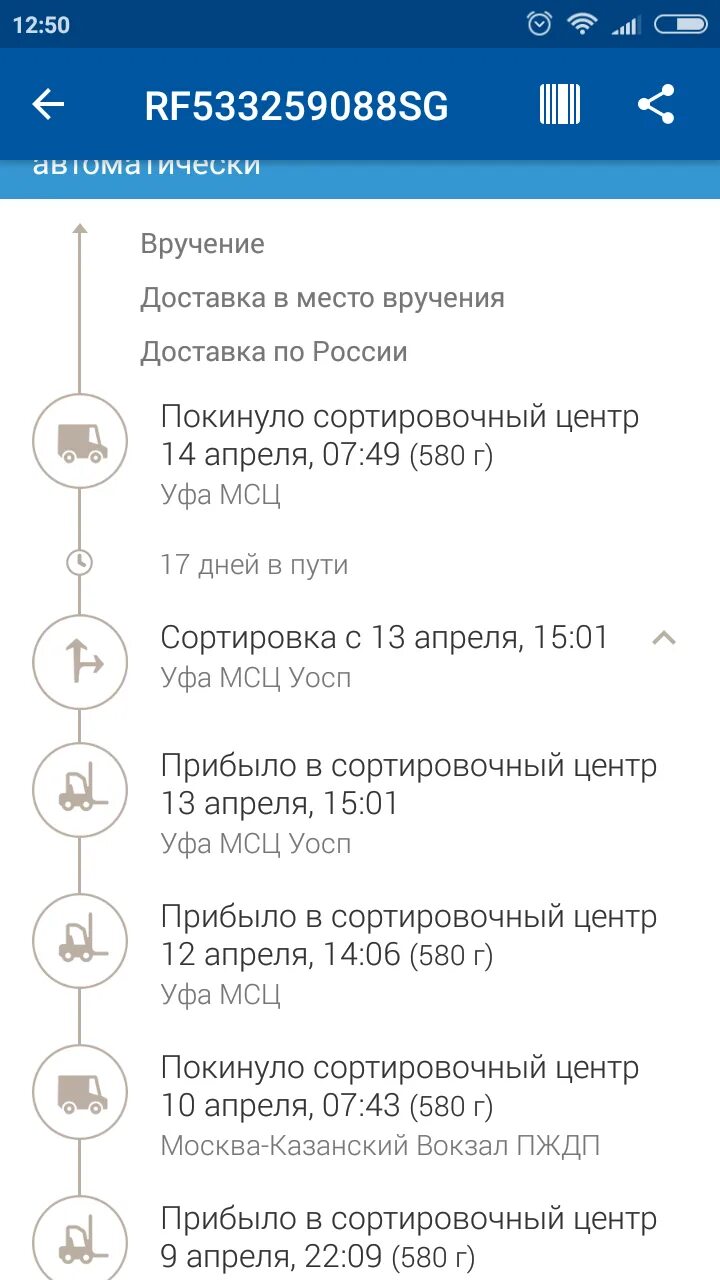Select the forklift icon for 13 апреля arrival
This screenshot has height=1280, width=720.
80,790
